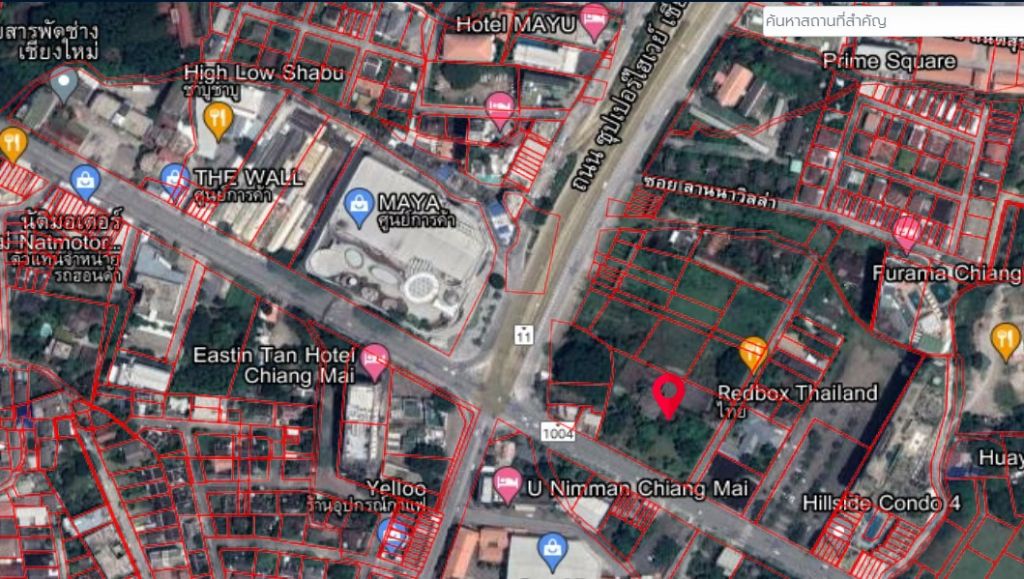Tap the ค้นหาสถานที่สำคัญ search field
This screenshot has width=1024, height=579.
pyautogui.click(x=893, y=21)
